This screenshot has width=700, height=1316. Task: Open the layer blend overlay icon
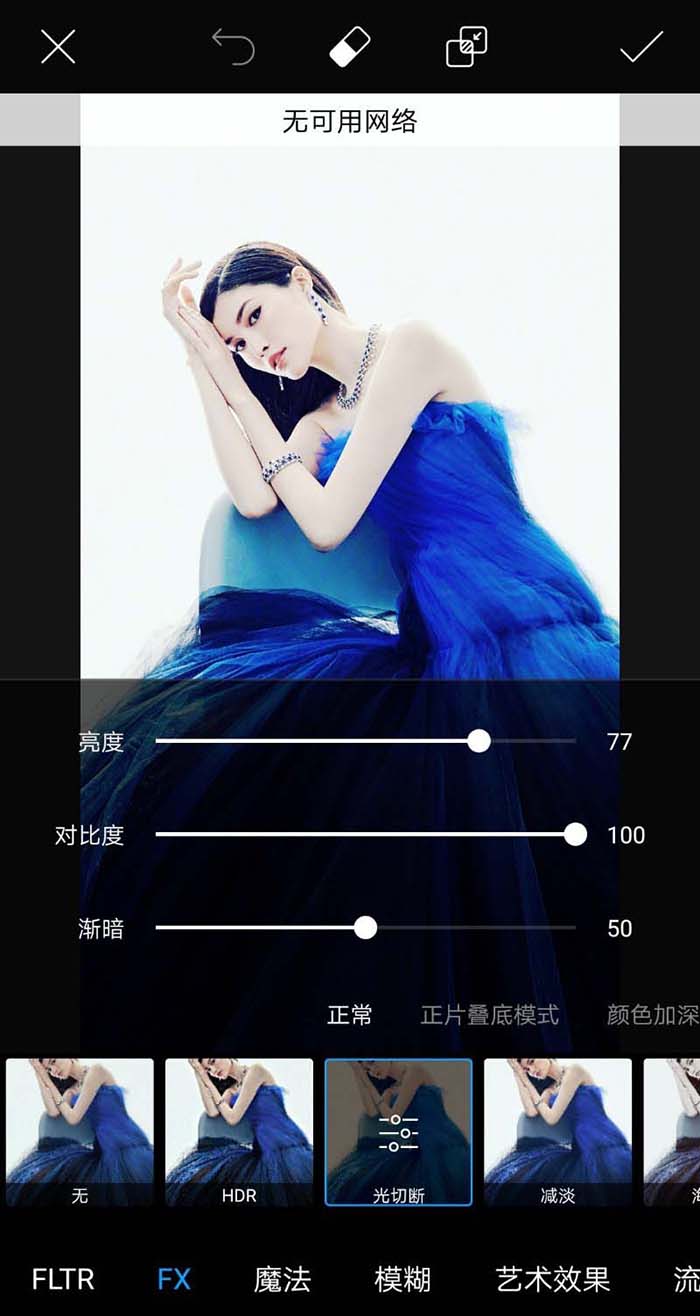(466, 46)
